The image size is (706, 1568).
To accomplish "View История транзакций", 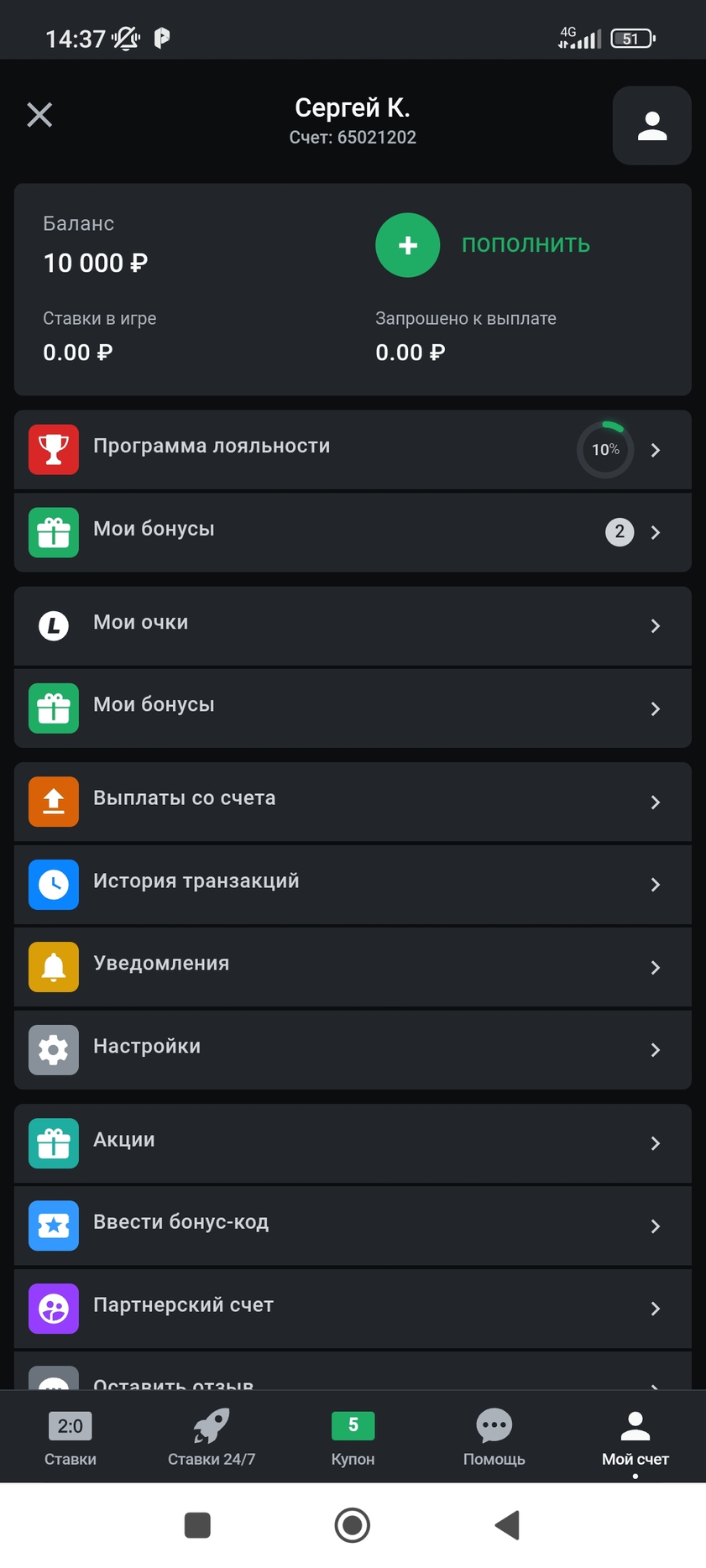I will [x=353, y=884].
